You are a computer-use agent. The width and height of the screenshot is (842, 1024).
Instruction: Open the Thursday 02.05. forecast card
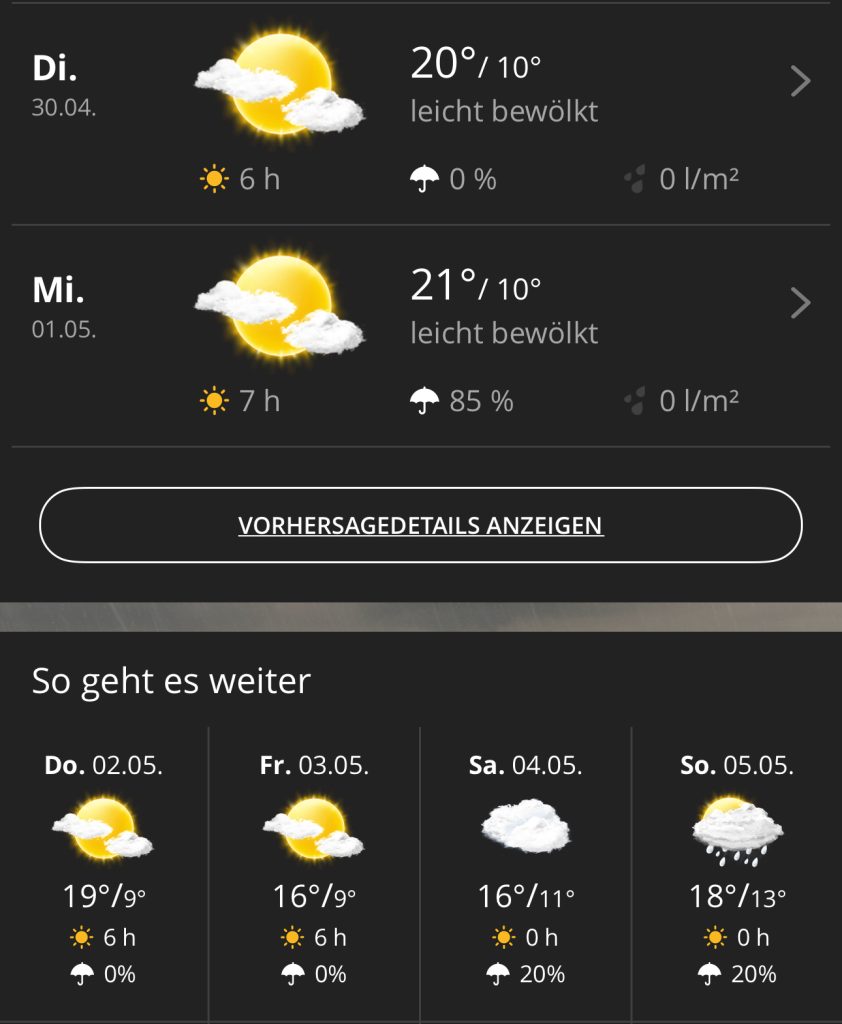(104, 870)
